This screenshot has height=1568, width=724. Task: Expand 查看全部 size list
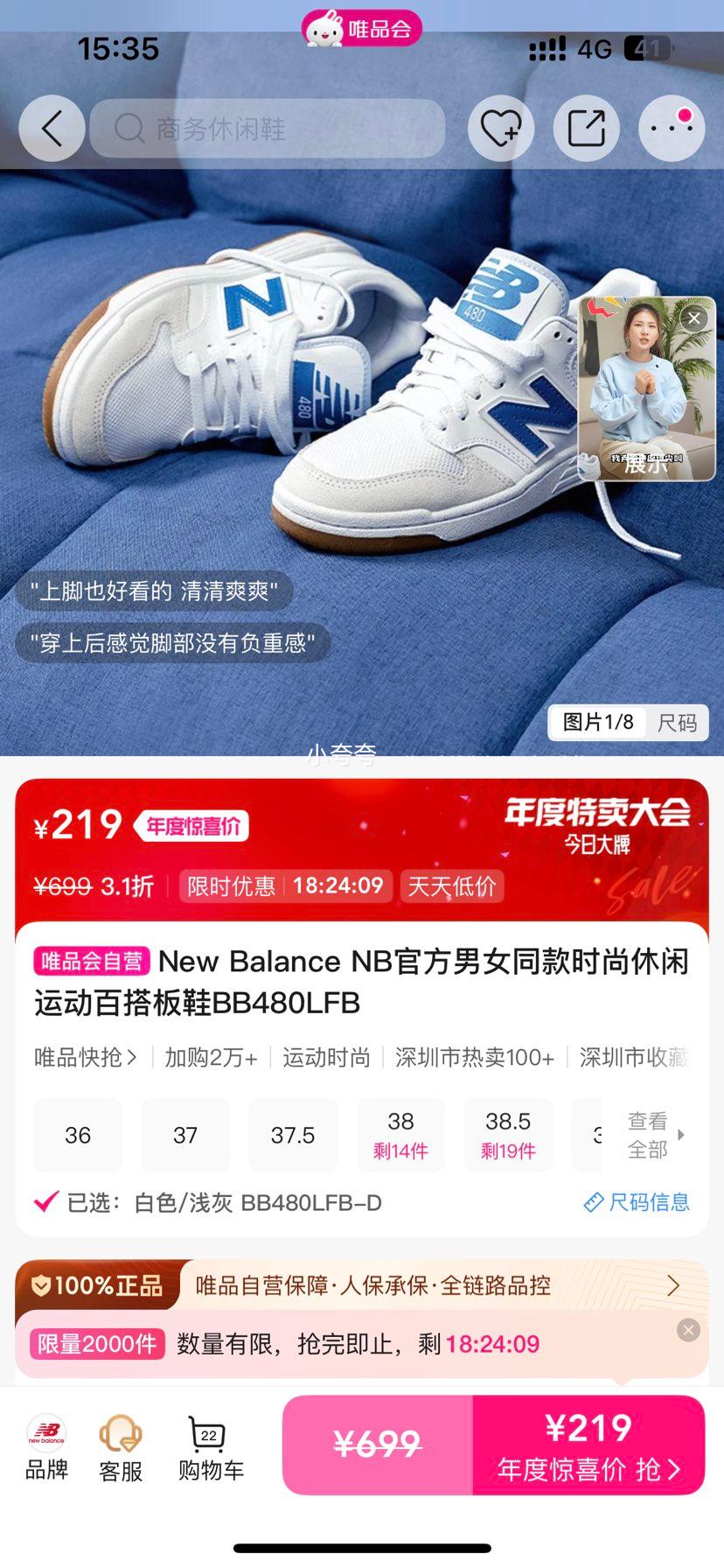point(647,1134)
